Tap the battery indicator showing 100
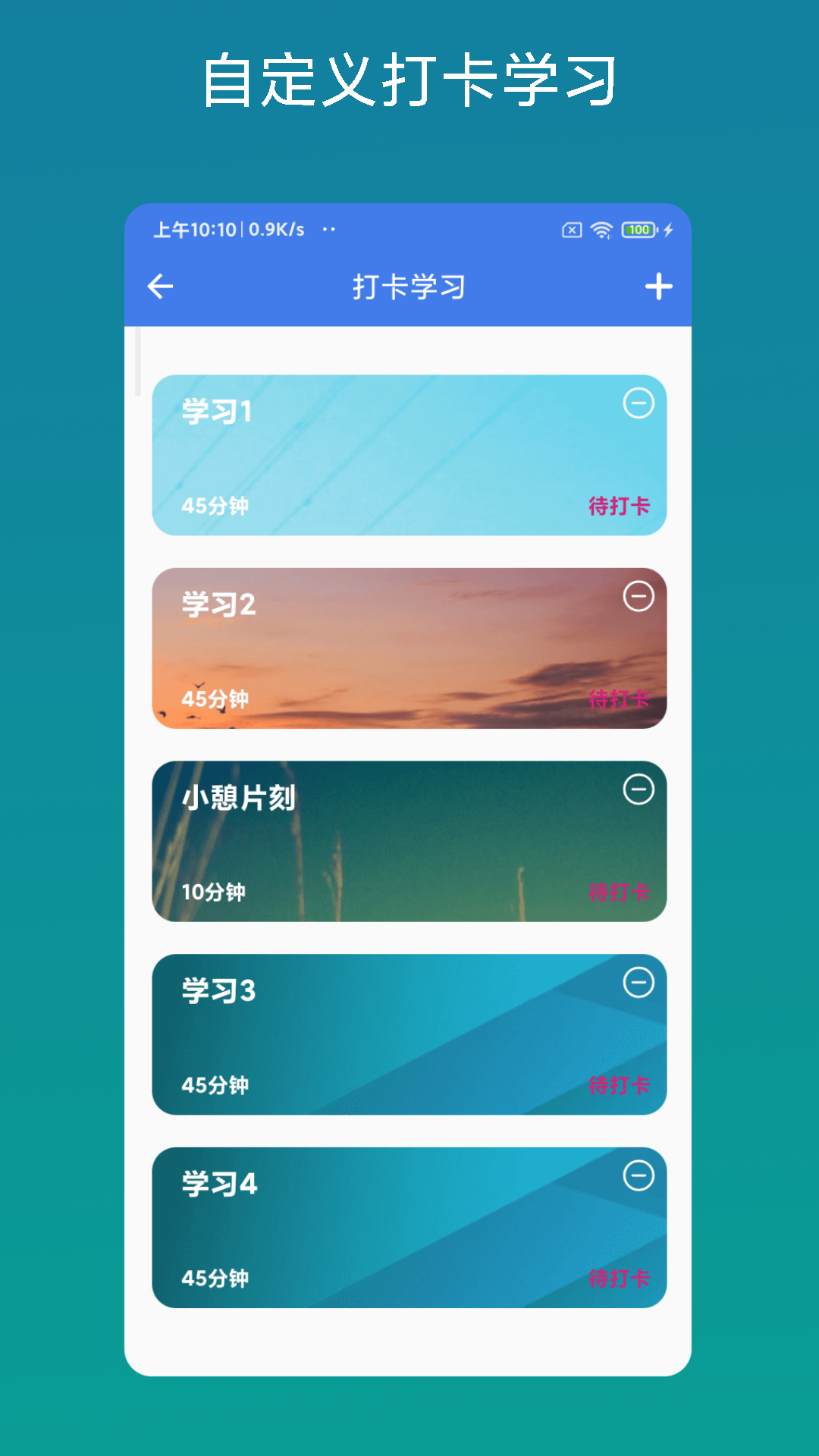 tap(637, 230)
